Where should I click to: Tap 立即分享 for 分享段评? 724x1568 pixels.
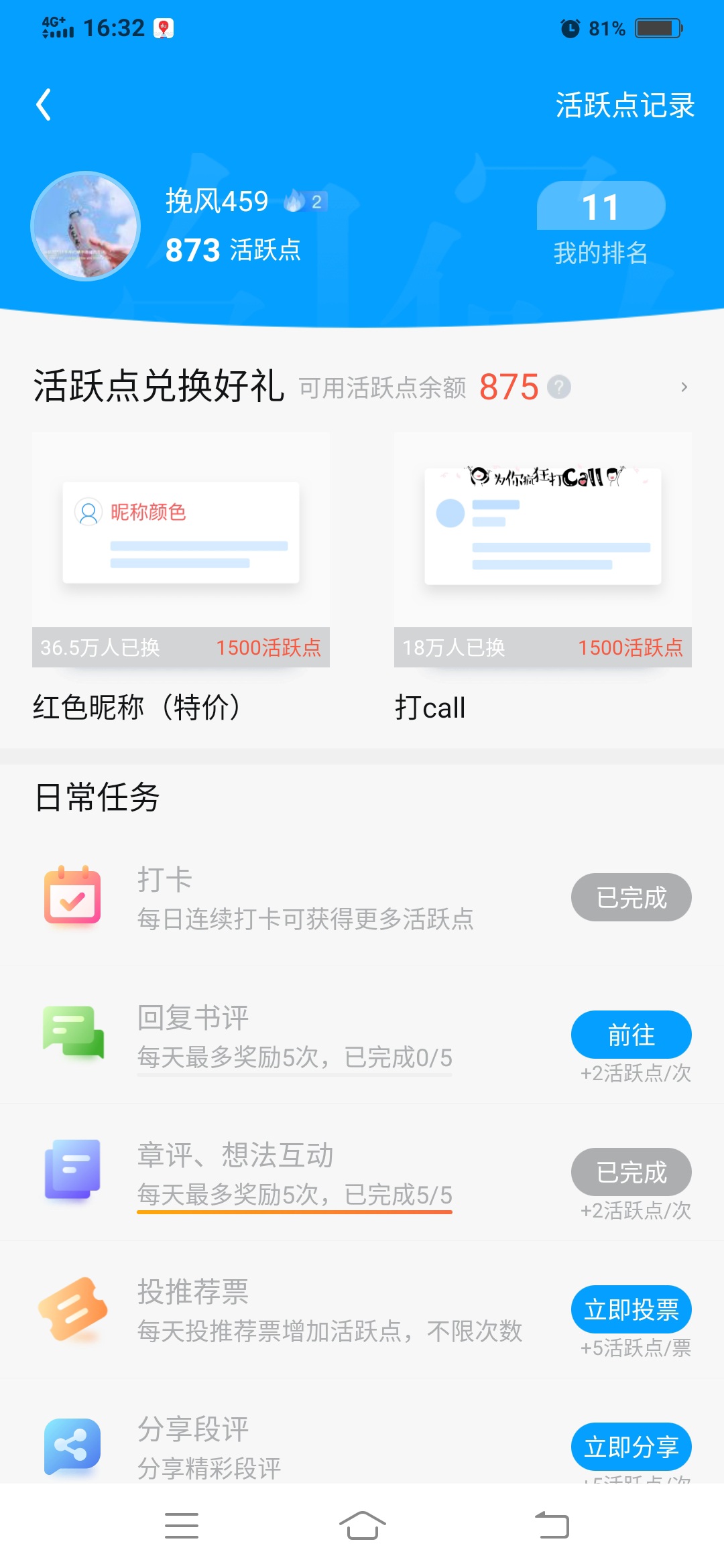tap(631, 1446)
